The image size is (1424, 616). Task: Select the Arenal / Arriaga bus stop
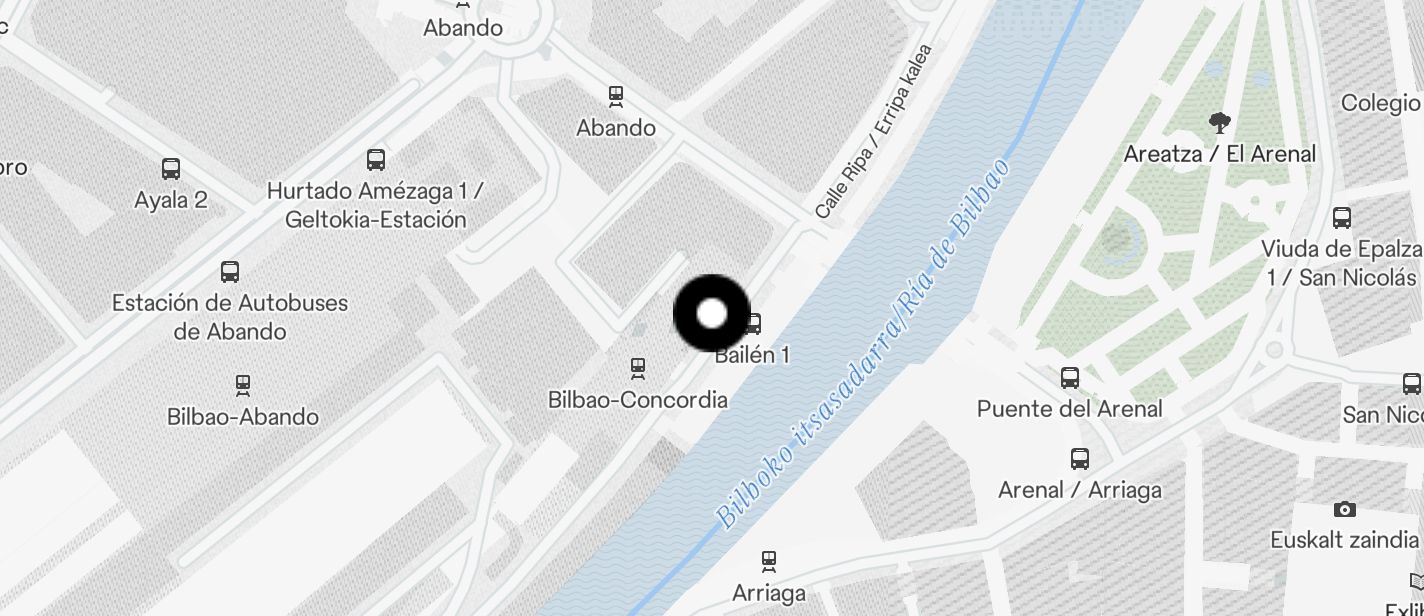click(x=1080, y=459)
